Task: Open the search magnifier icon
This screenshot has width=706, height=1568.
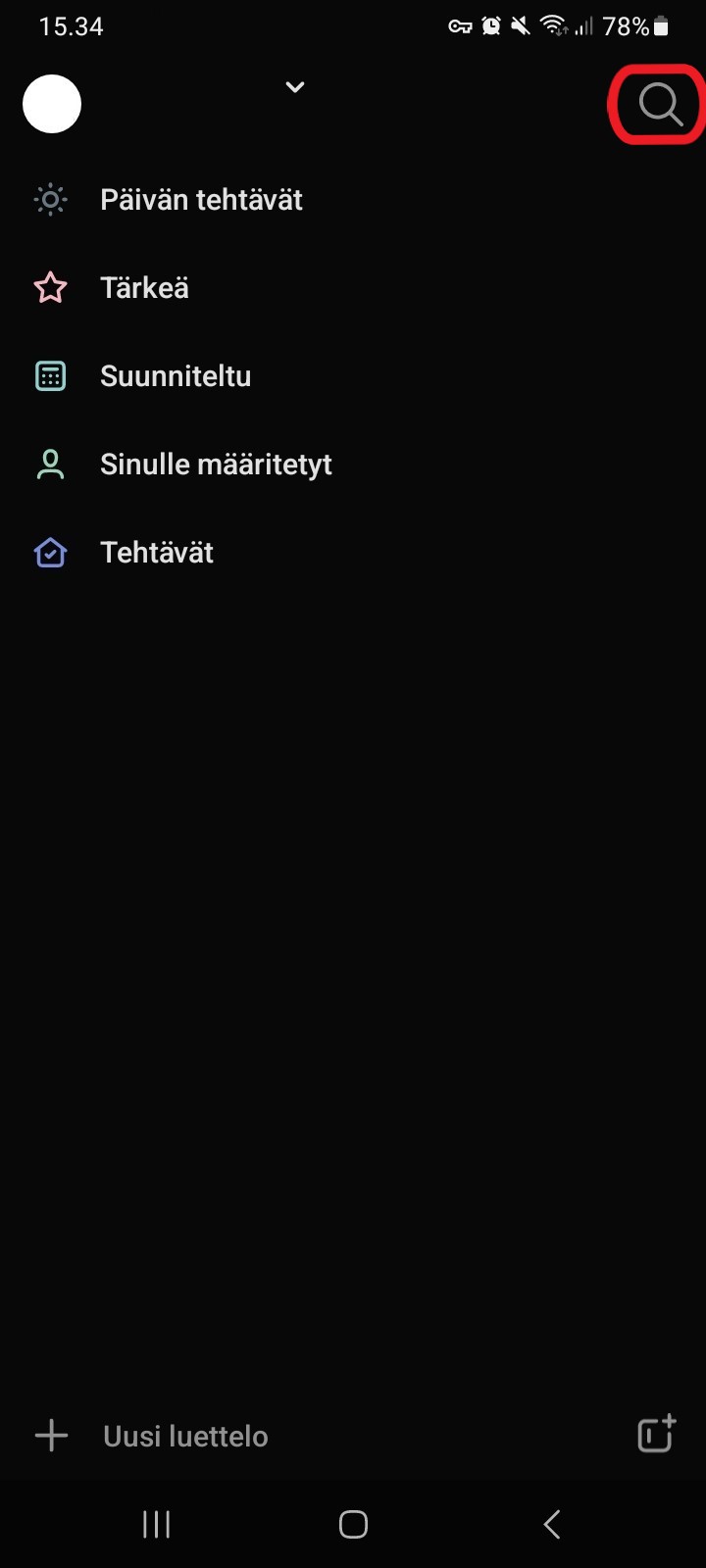Action: 660,104
